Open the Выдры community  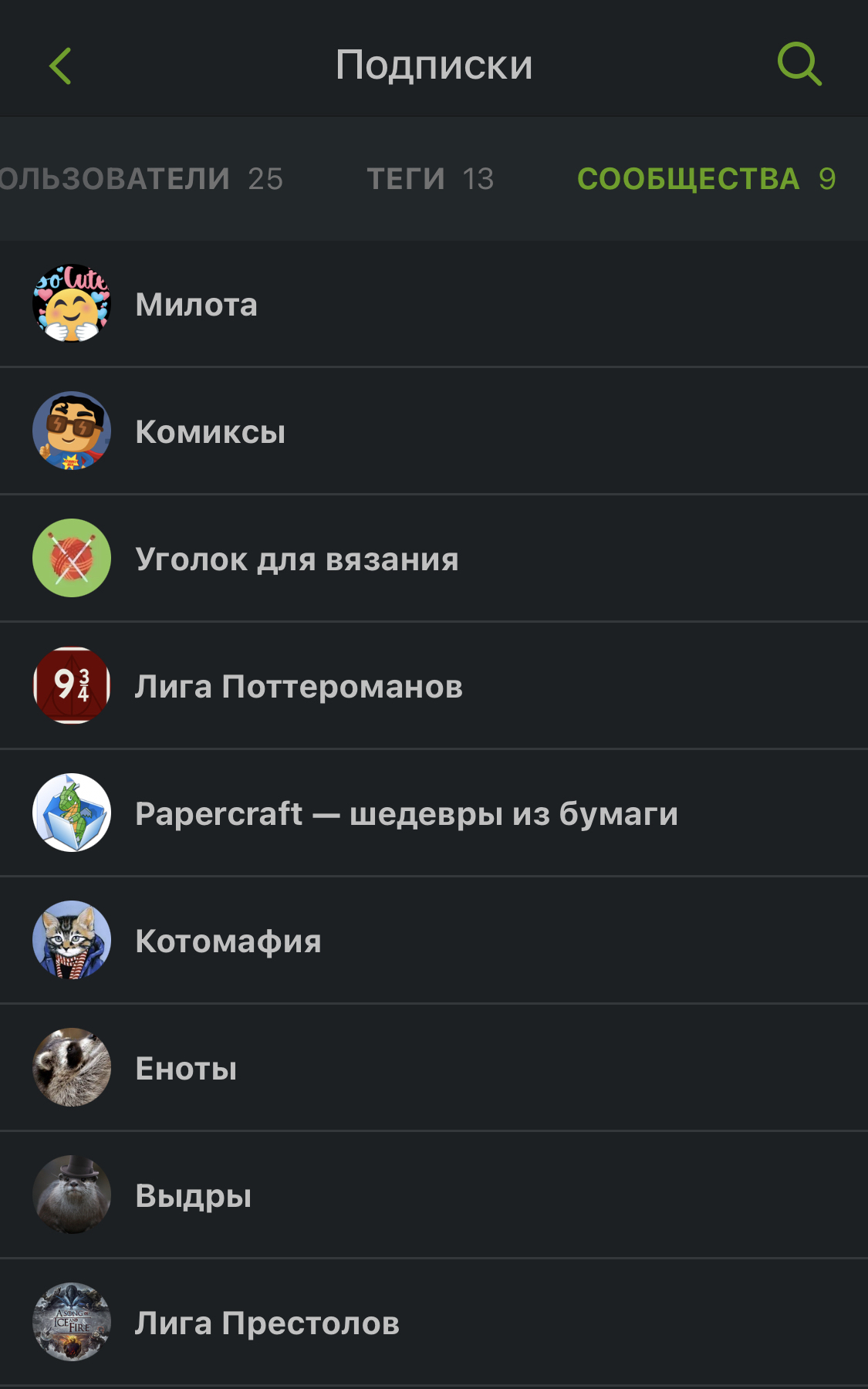(x=193, y=1196)
